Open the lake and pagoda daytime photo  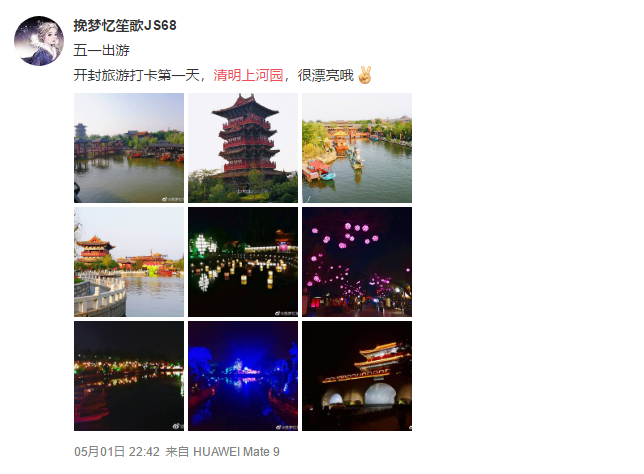pyautogui.click(x=129, y=148)
